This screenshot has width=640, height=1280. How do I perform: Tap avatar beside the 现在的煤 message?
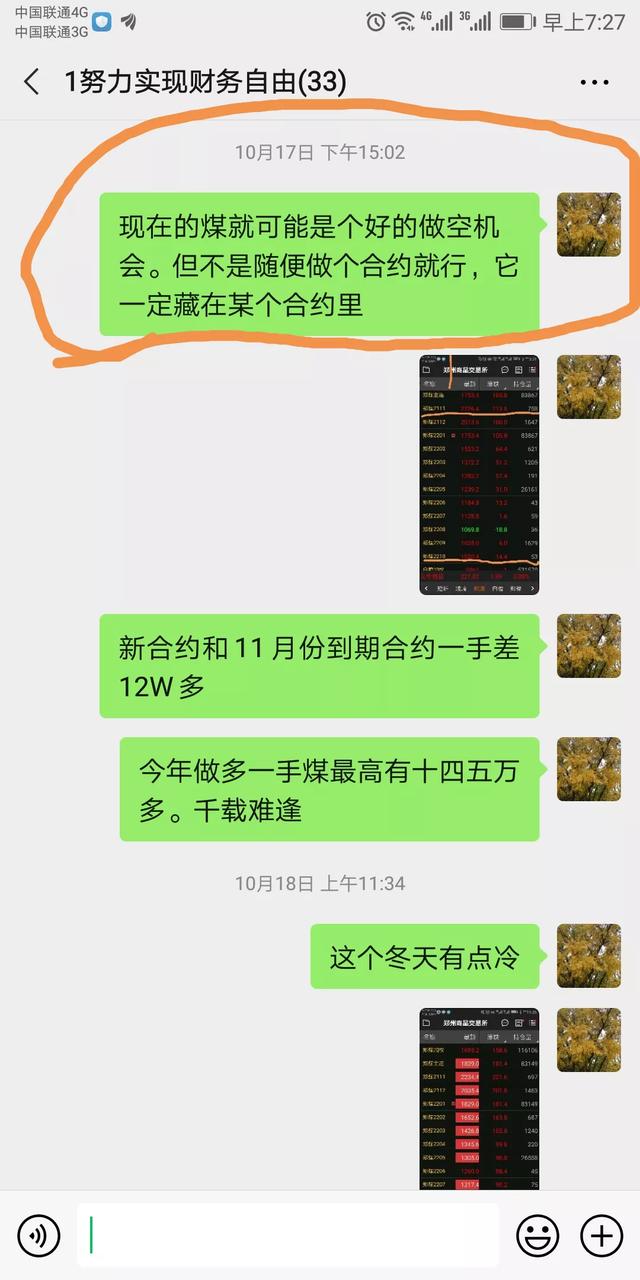point(589,225)
